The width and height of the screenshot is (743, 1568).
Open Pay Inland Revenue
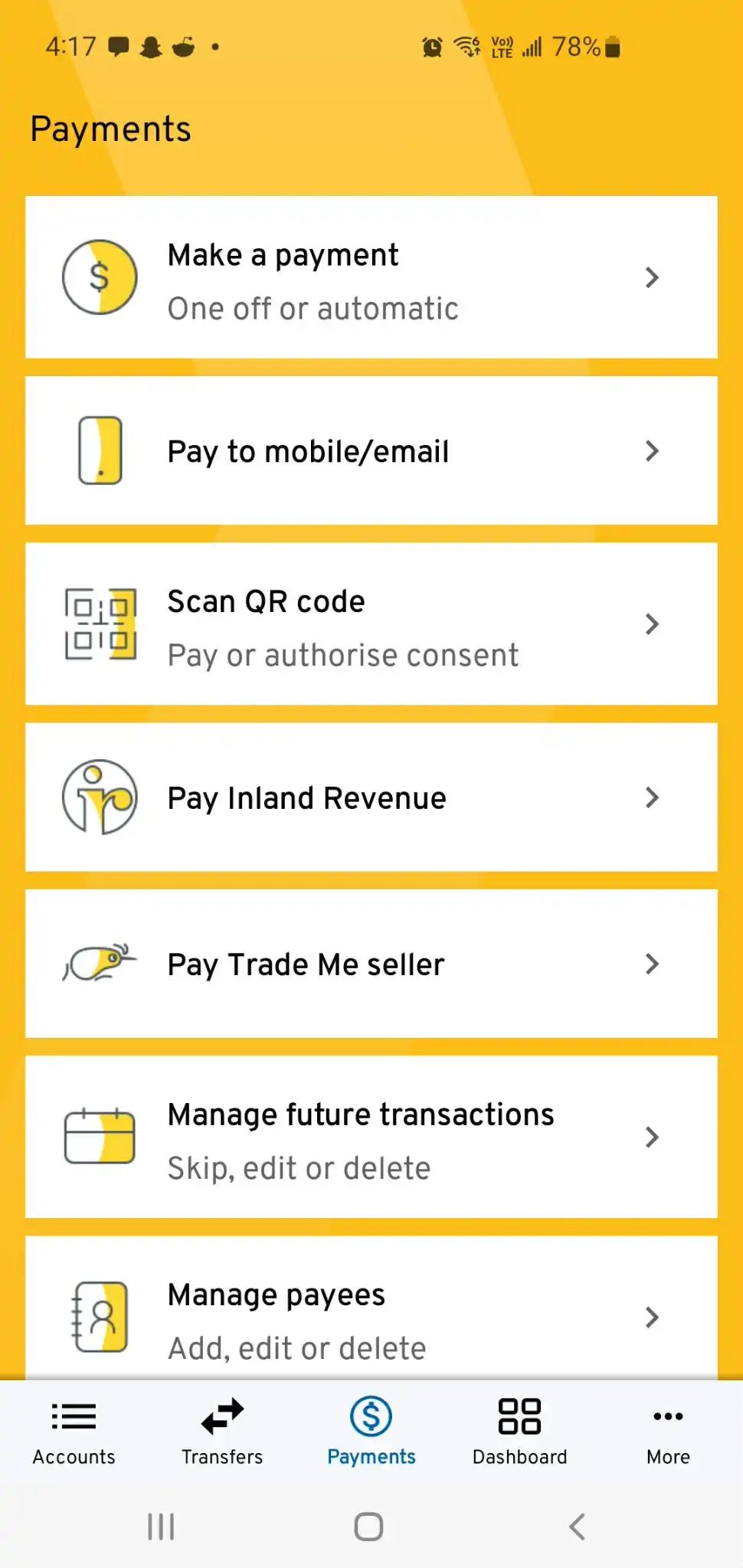371,797
